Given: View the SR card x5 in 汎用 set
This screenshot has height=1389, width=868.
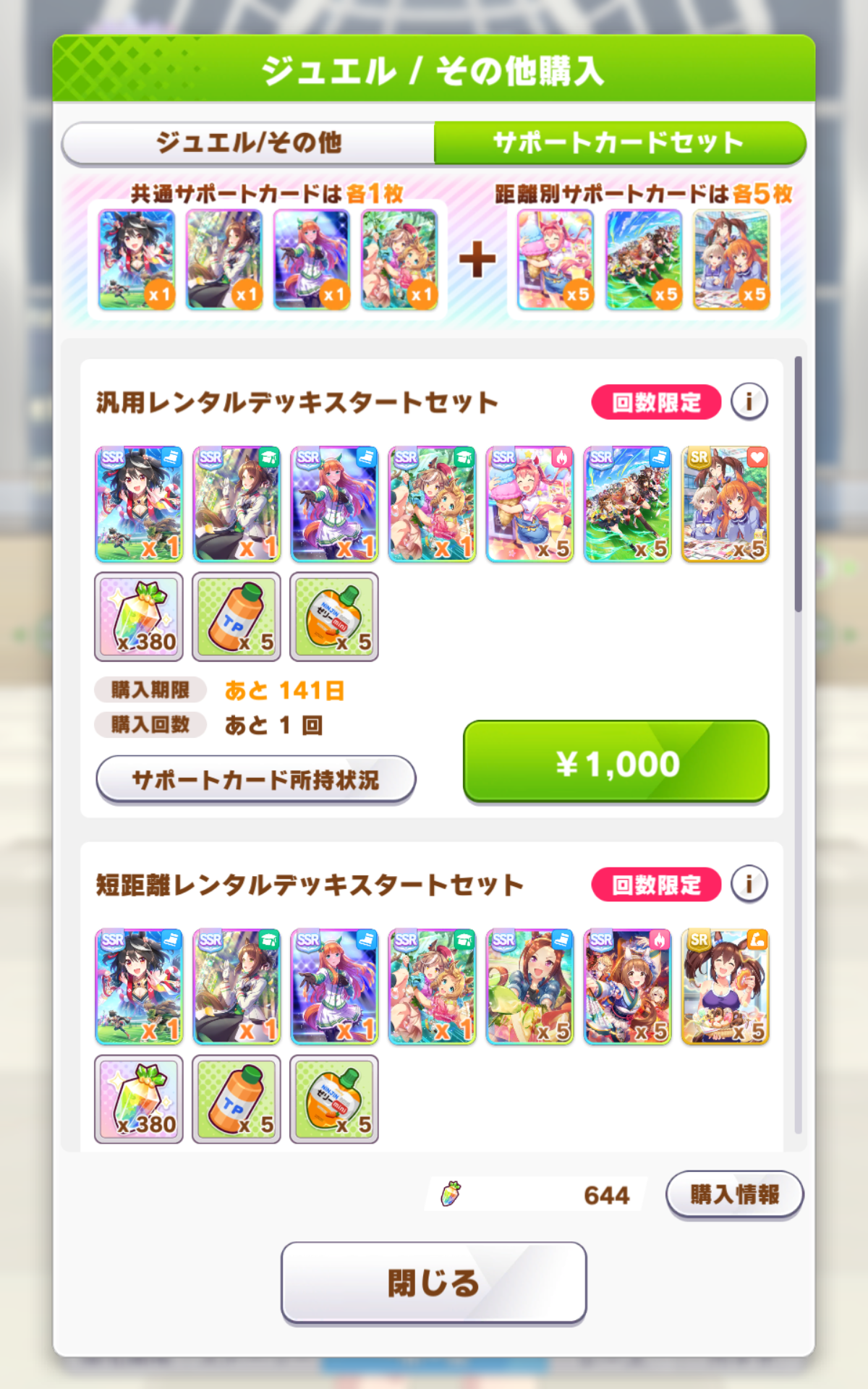Looking at the screenshot, I should tap(725, 504).
